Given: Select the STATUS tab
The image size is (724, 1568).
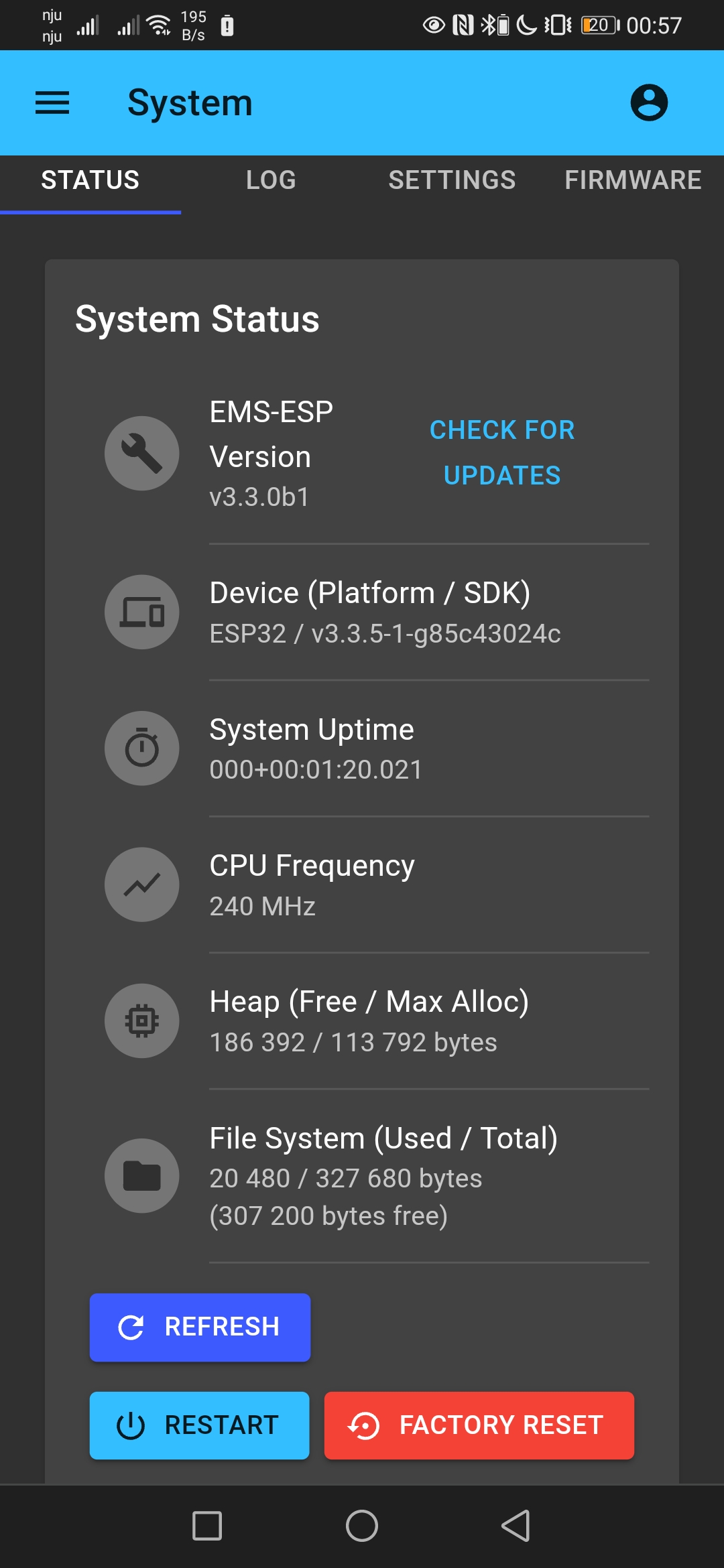Looking at the screenshot, I should coord(90,180).
